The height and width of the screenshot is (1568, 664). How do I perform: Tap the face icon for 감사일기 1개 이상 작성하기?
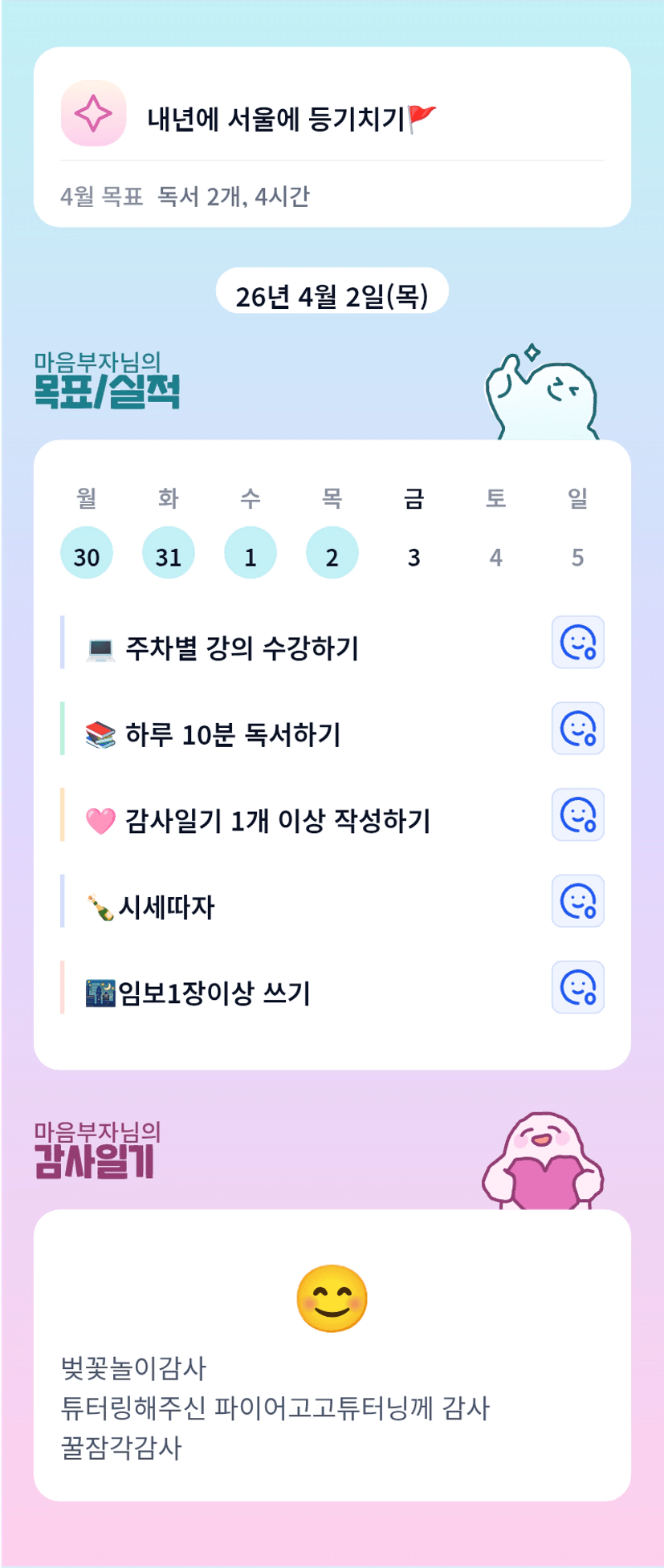pyautogui.click(x=578, y=815)
